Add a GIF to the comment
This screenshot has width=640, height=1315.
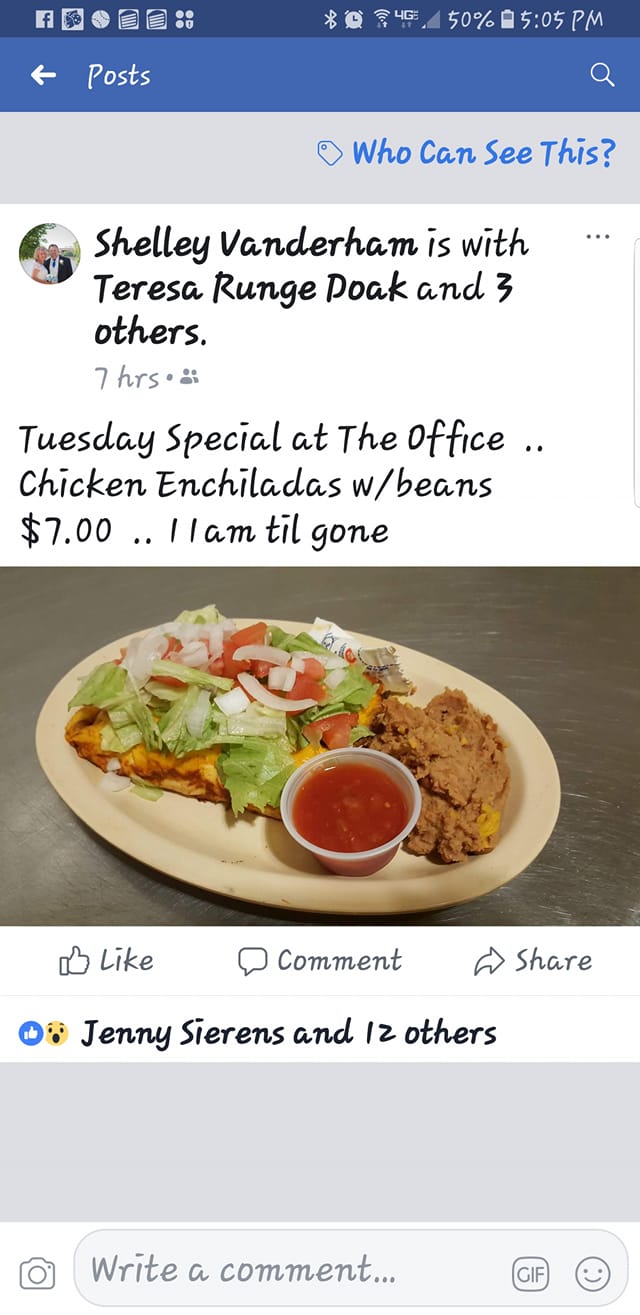tap(531, 1273)
